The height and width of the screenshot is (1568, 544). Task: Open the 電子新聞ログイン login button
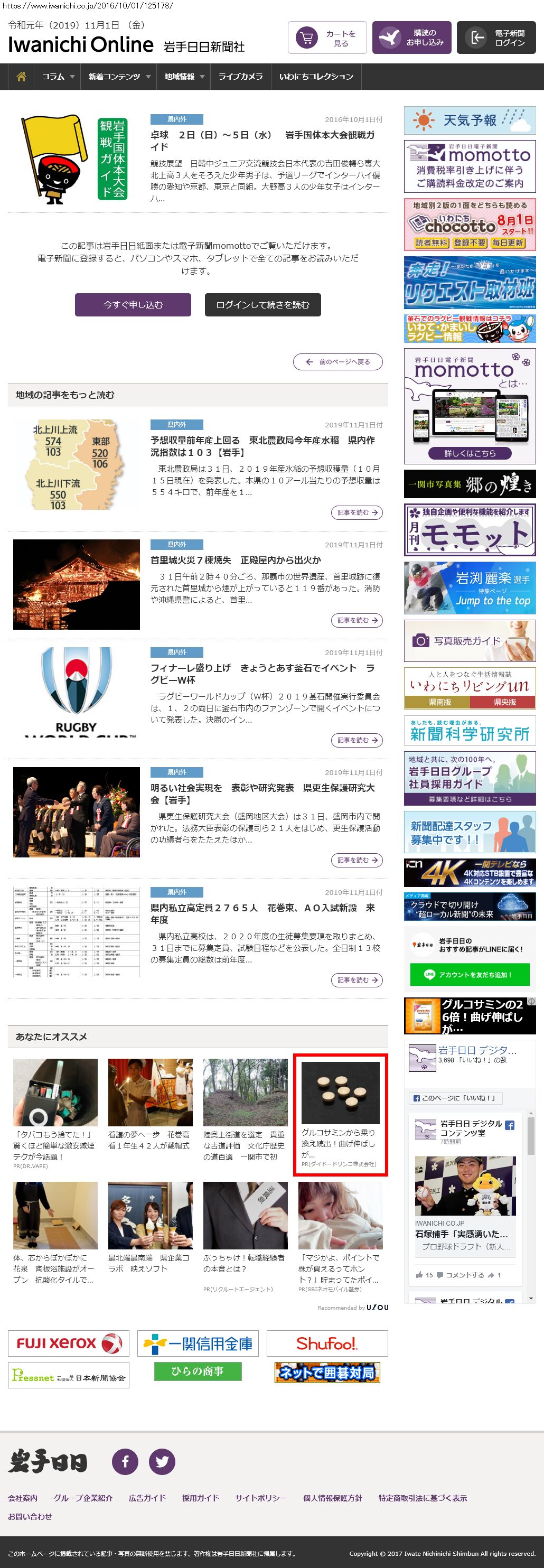click(x=496, y=39)
